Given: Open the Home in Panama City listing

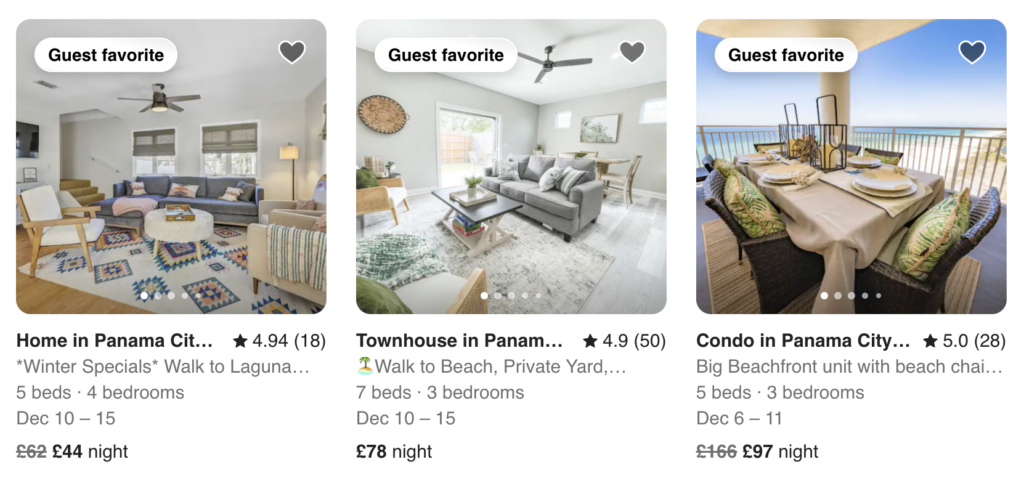Looking at the screenshot, I should pos(115,340).
